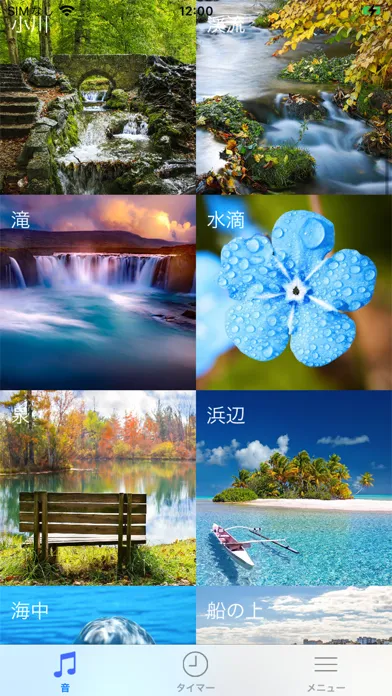Select the 渓流 mountain stream tile
Image resolution: width=392 pixels, height=696 pixels.
point(294,97)
